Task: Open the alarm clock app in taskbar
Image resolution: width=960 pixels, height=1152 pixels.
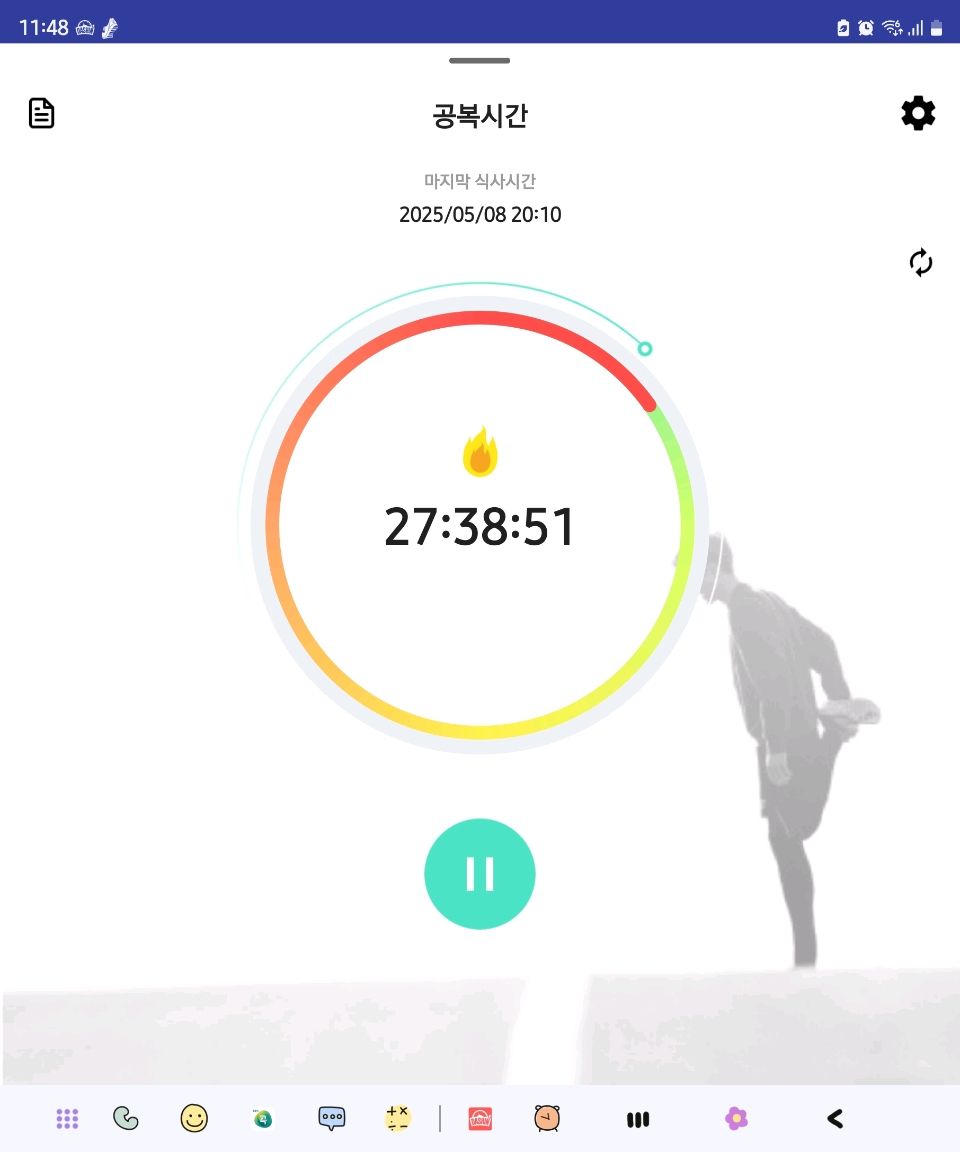Action: pos(547,1119)
